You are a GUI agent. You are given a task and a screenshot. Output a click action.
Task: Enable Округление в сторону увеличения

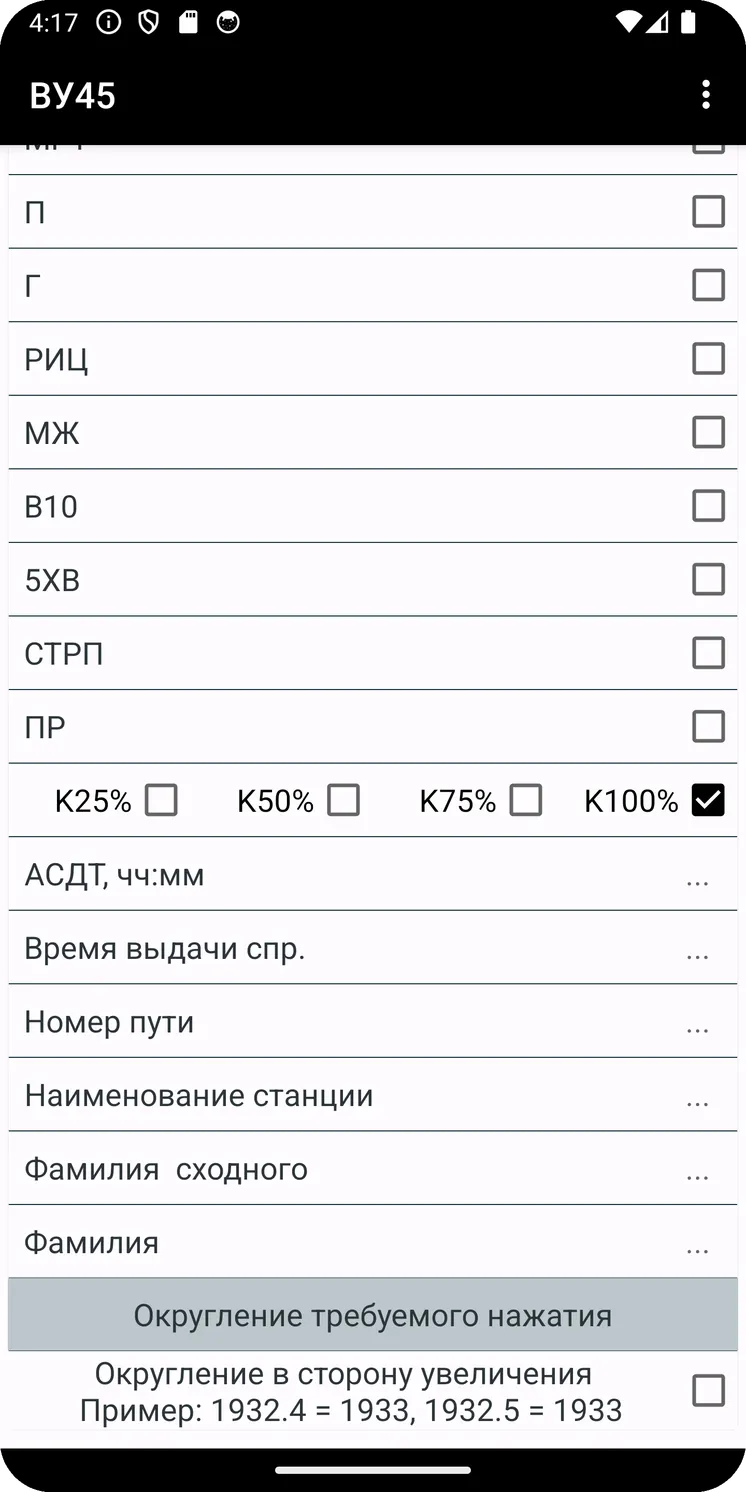tap(708, 1390)
